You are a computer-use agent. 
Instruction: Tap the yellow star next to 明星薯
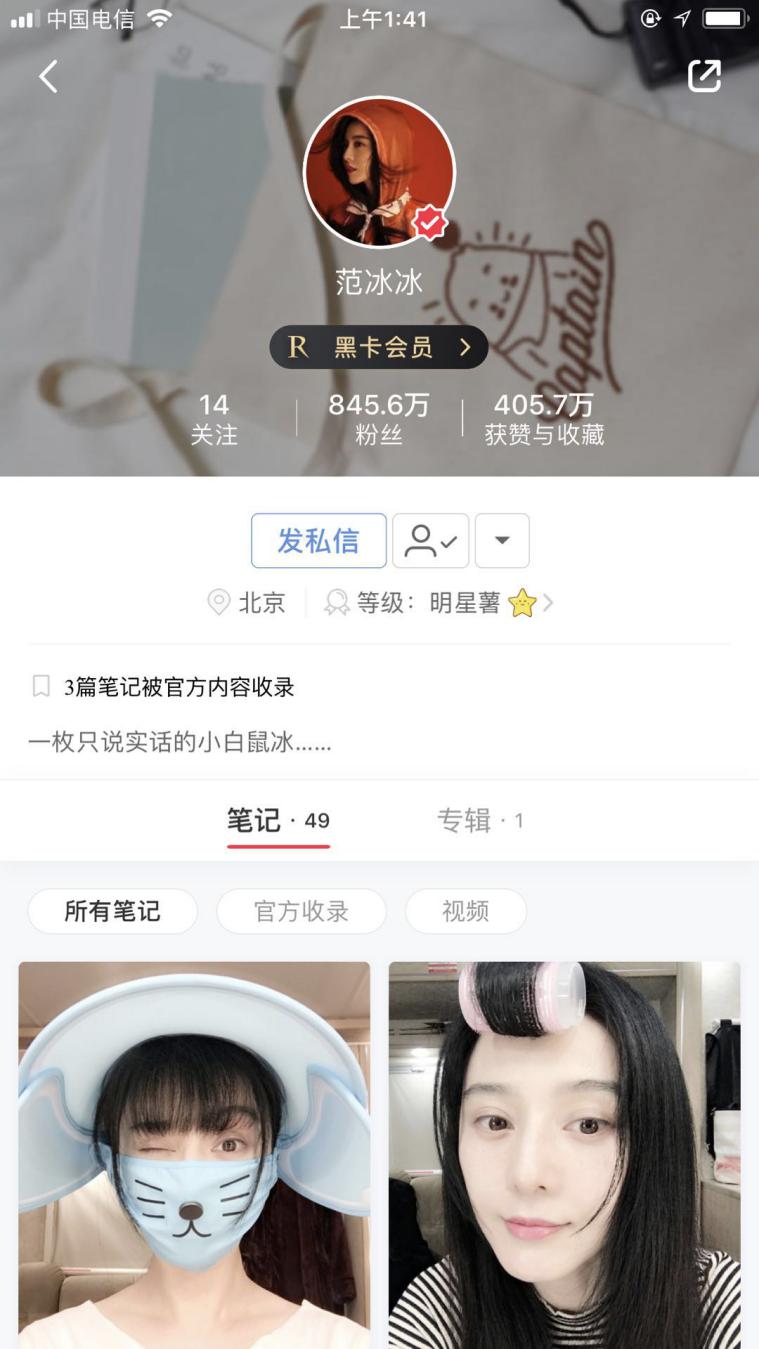coord(524,603)
